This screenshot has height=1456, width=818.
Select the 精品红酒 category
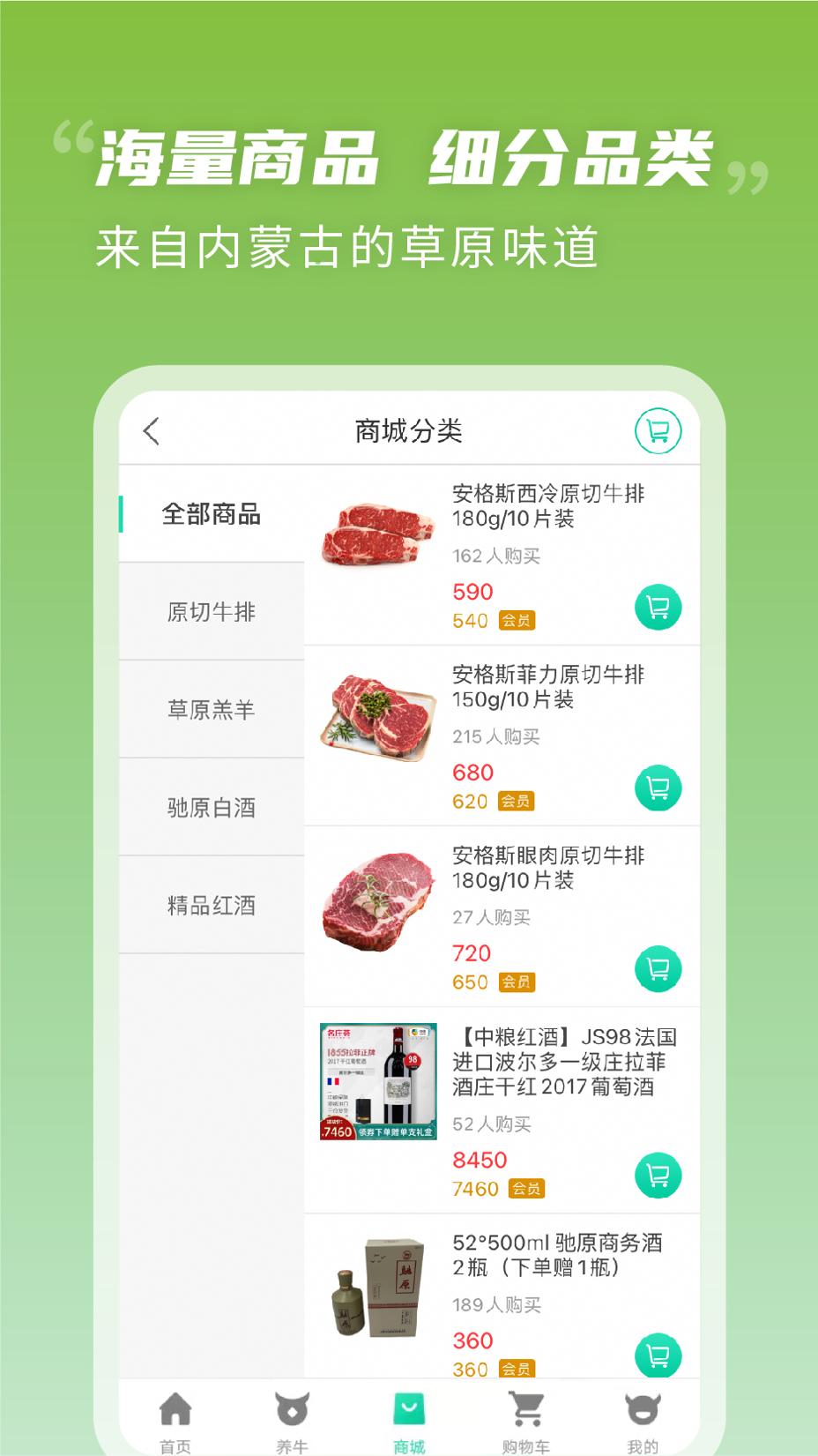(211, 906)
